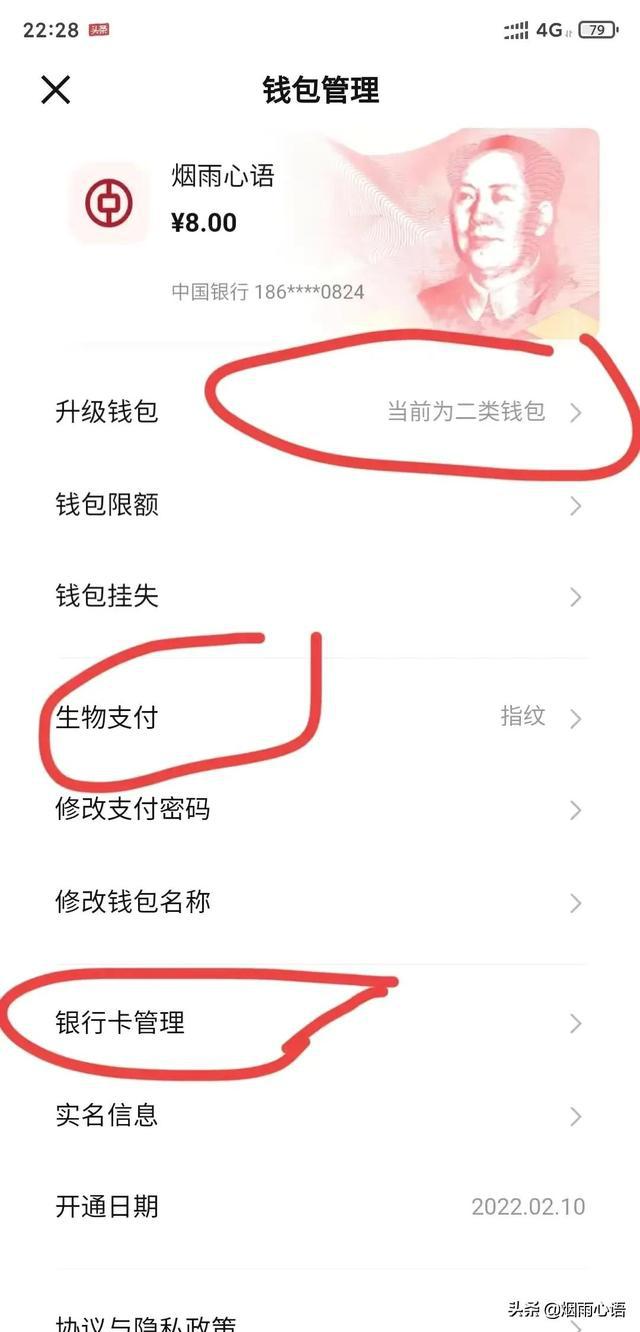640x1332 pixels.
Task: Tap 修改钱包名称 to rename the wallet
Action: coord(320,902)
